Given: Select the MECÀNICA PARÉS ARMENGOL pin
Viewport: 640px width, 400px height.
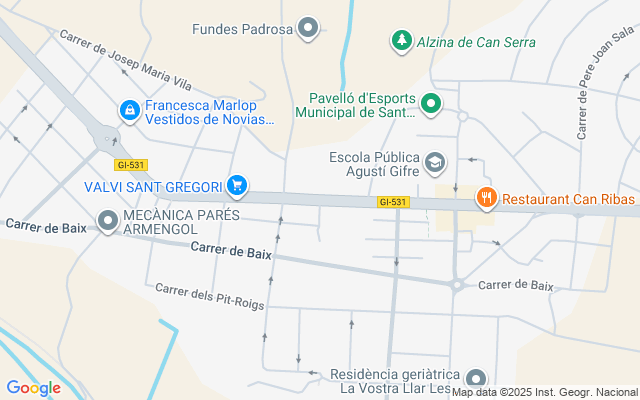Looking at the screenshot, I should (x=108, y=222).
